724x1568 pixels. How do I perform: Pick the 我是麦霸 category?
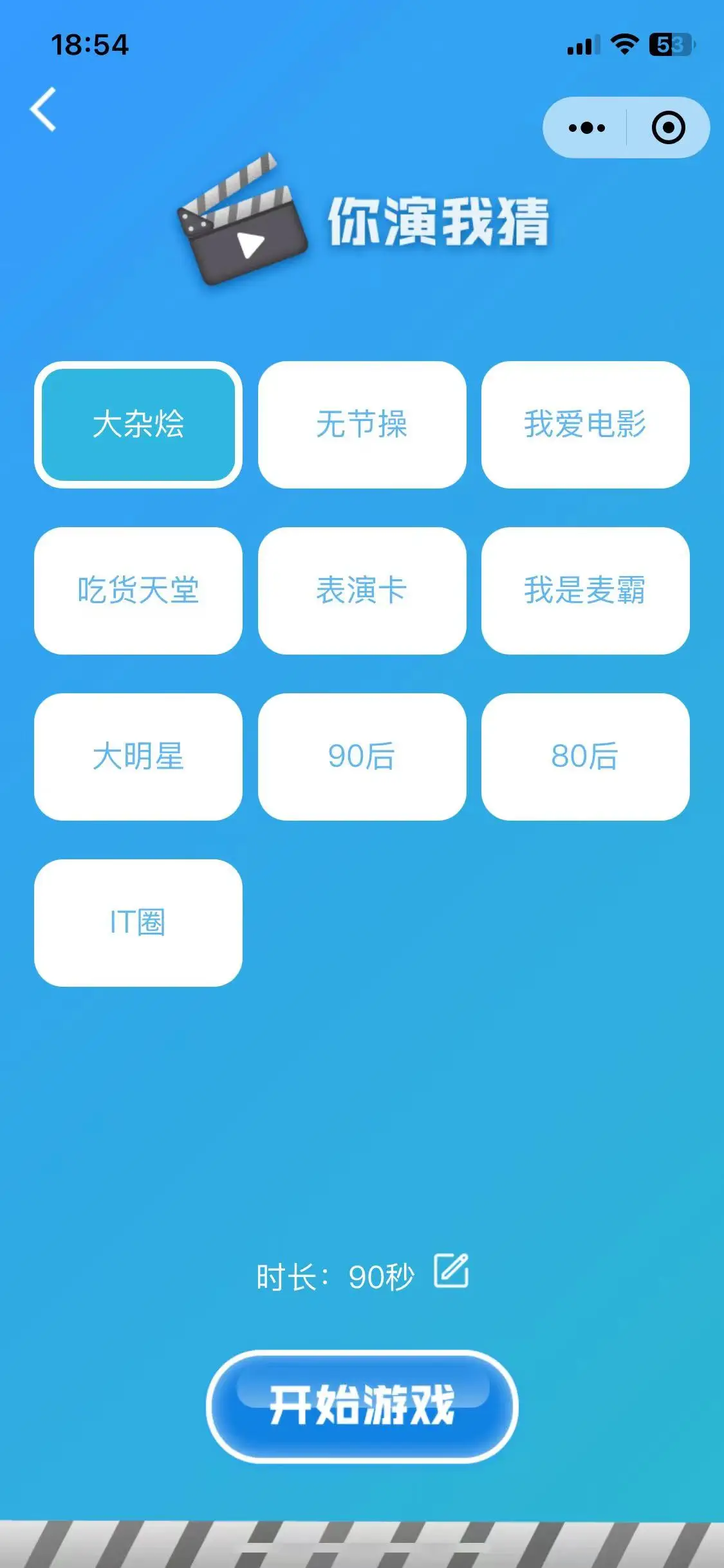point(585,591)
